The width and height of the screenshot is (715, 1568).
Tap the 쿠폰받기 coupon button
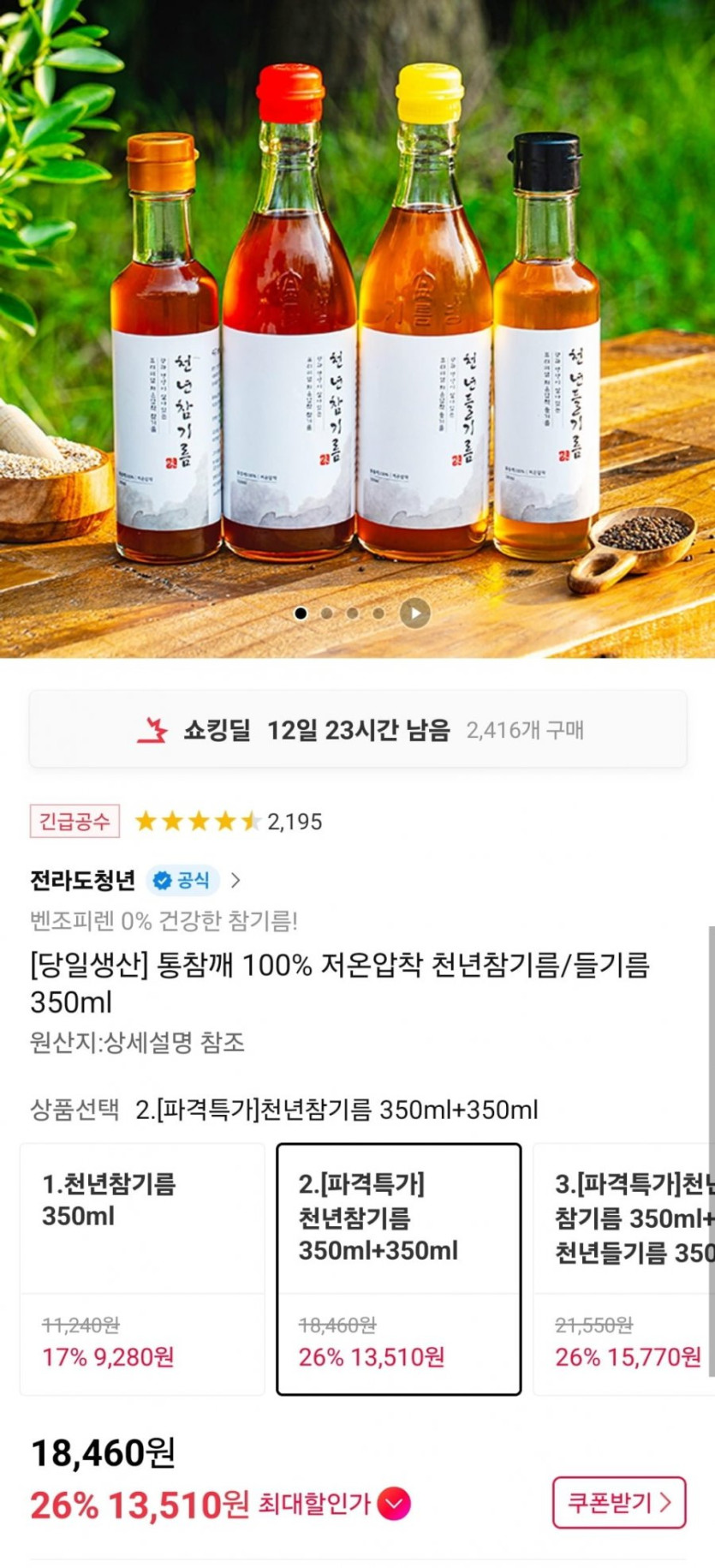tap(618, 1502)
